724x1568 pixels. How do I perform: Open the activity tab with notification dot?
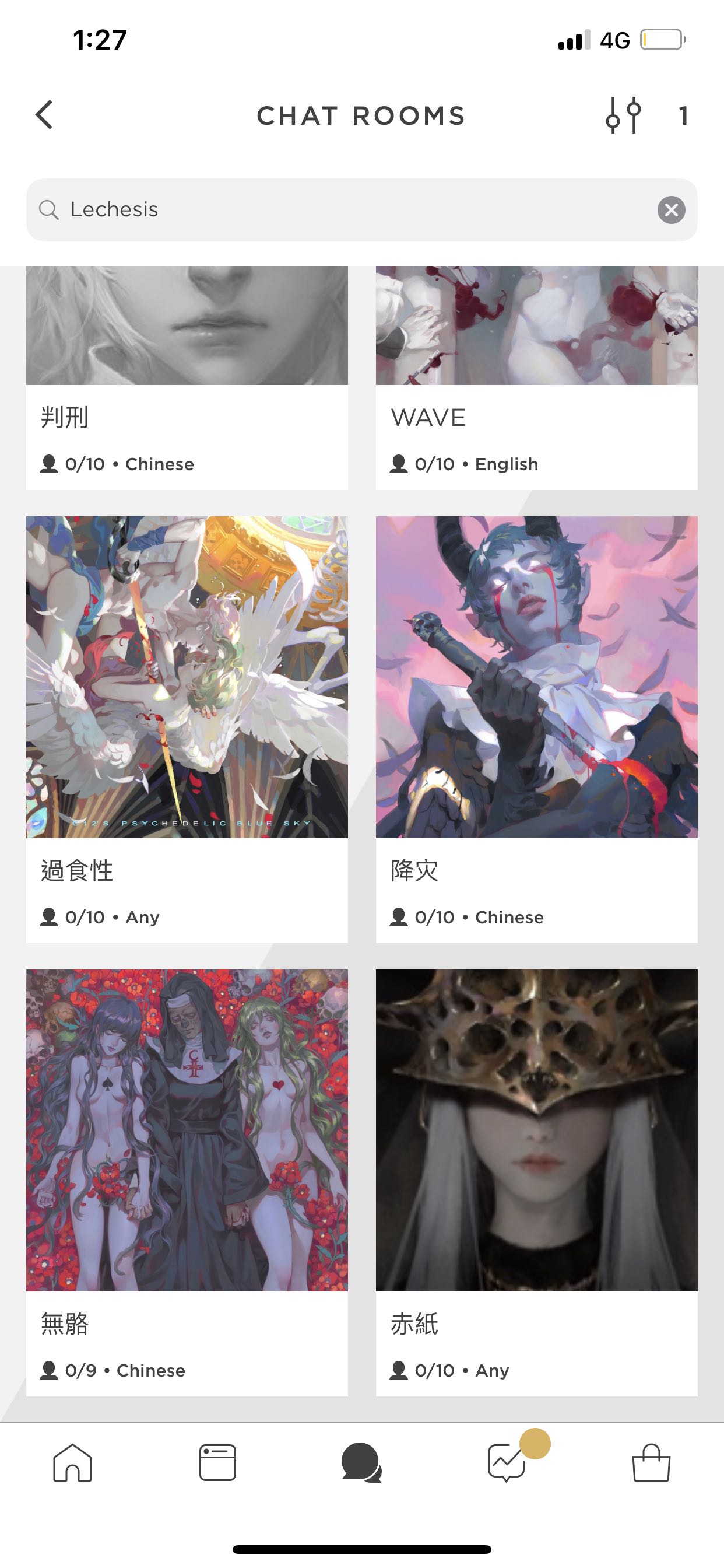[507, 1462]
